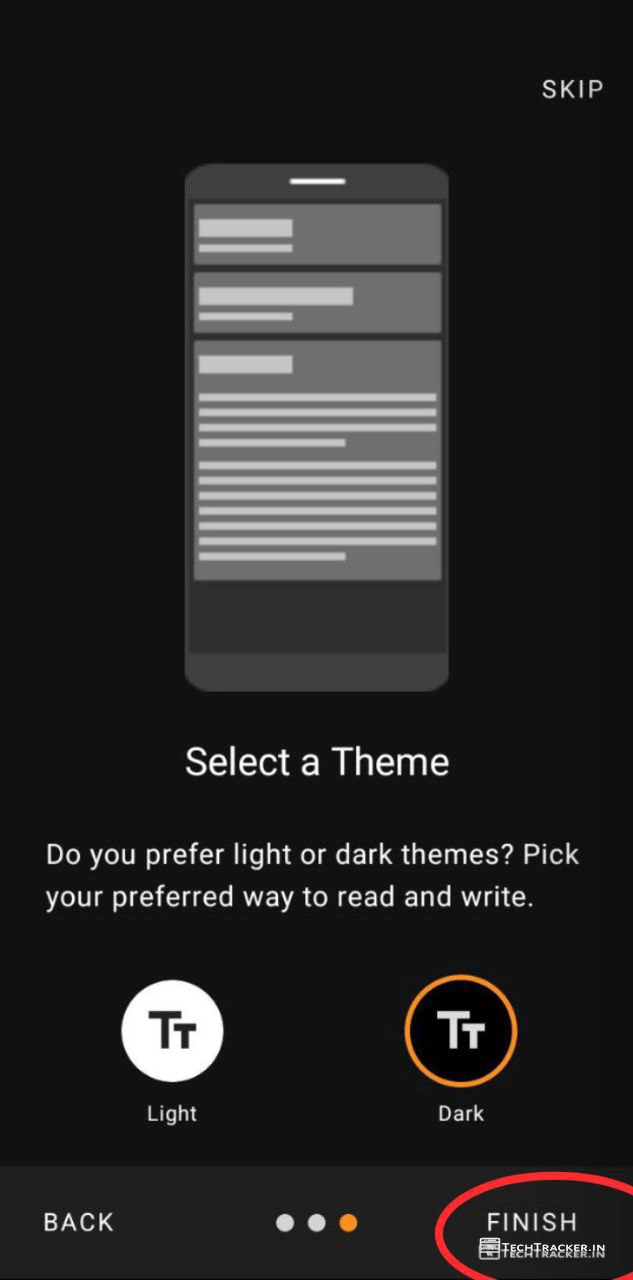Choose the Dark theme option
The height and width of the screenshot is (1280, 633).
click(461, 1031)
